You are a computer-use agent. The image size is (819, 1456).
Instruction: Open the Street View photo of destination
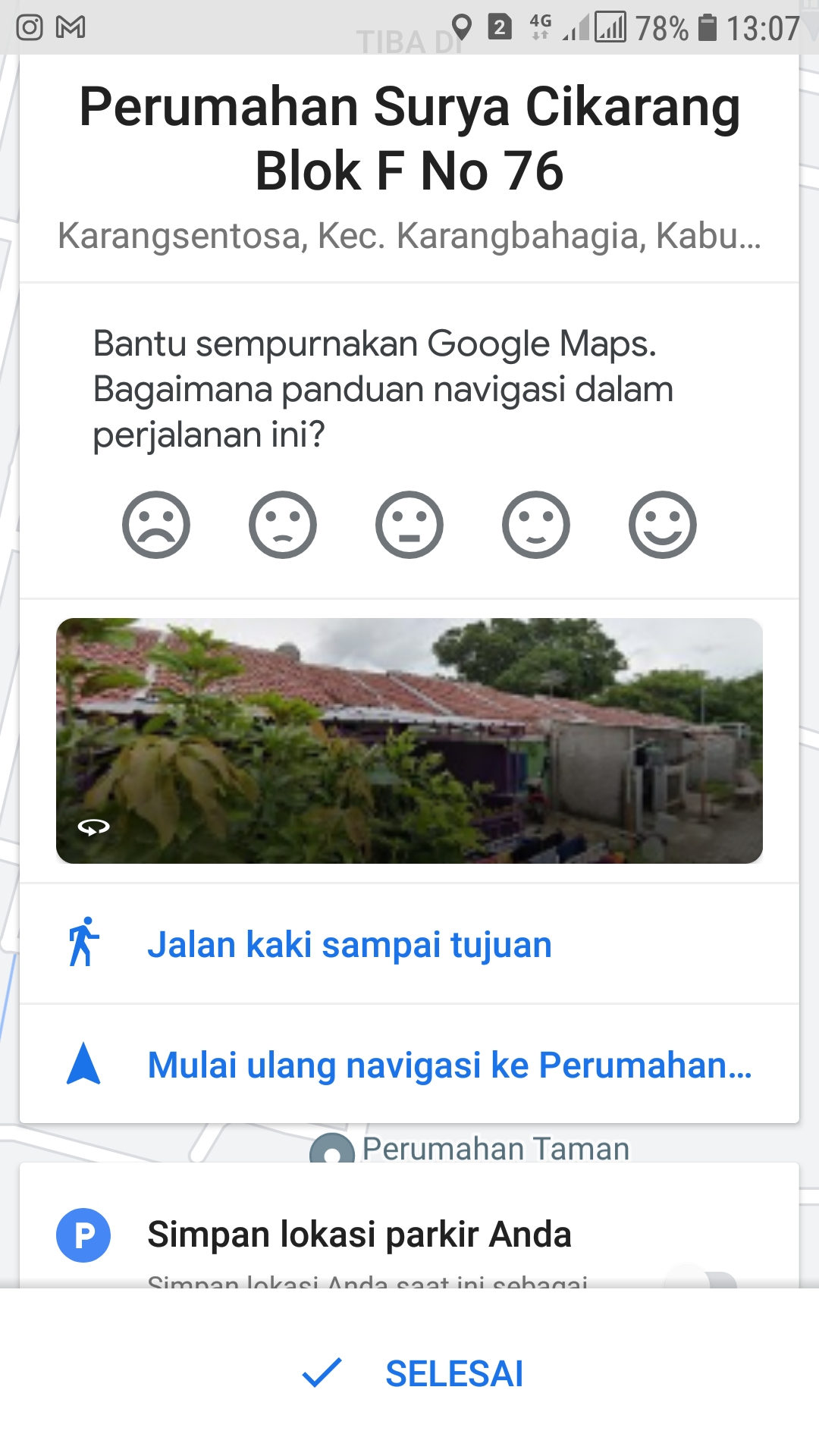coord(409,740)
